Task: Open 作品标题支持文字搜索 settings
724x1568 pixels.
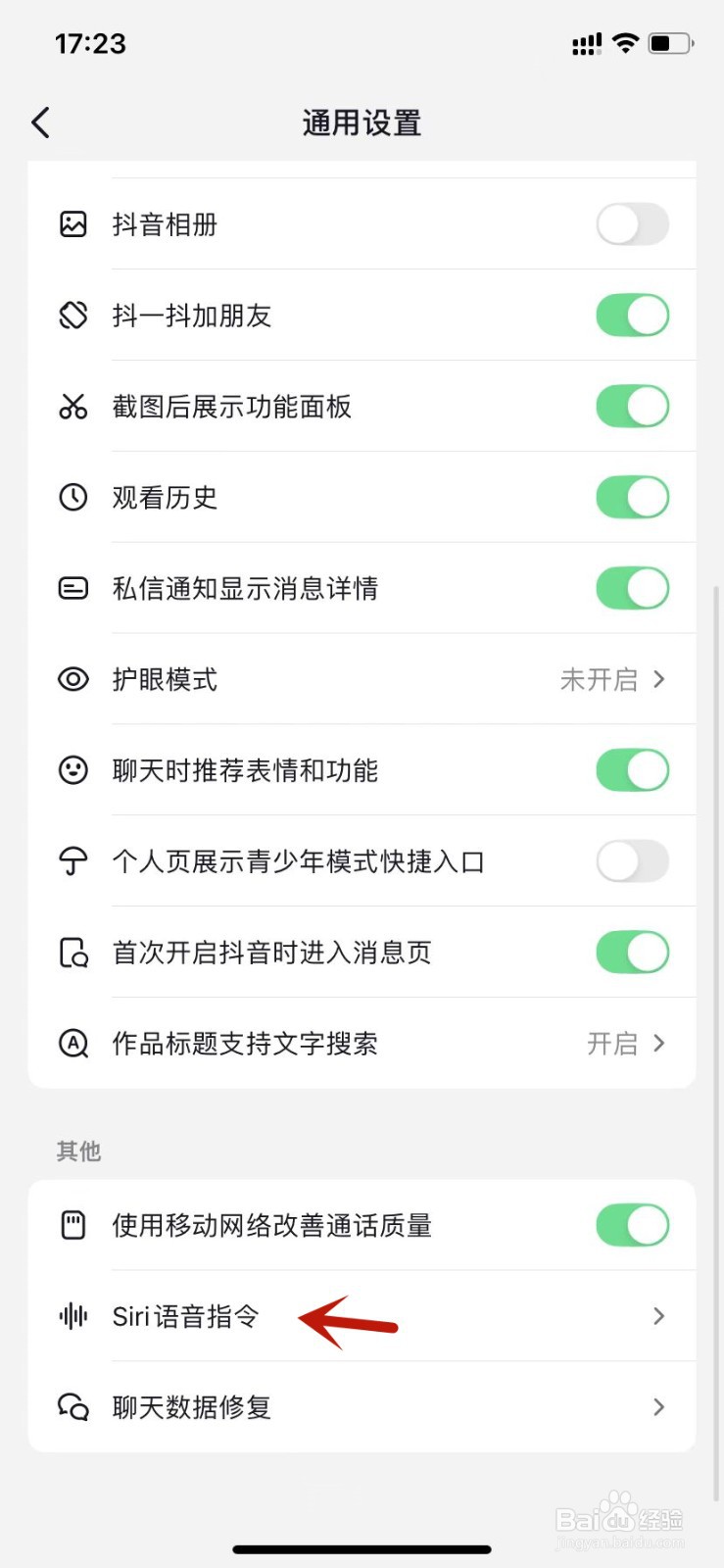Action: click(x=657, y=1044)
